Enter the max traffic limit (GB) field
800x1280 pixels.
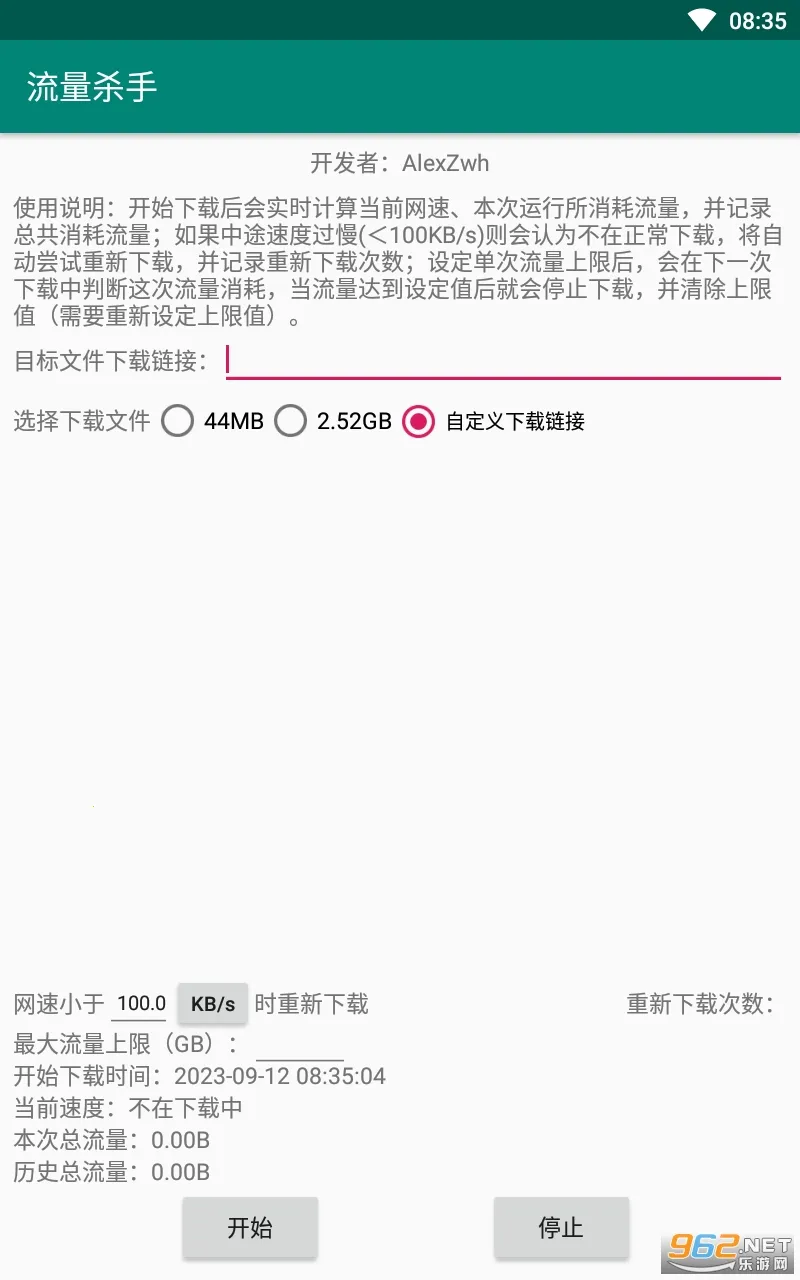coord(299,1045)
